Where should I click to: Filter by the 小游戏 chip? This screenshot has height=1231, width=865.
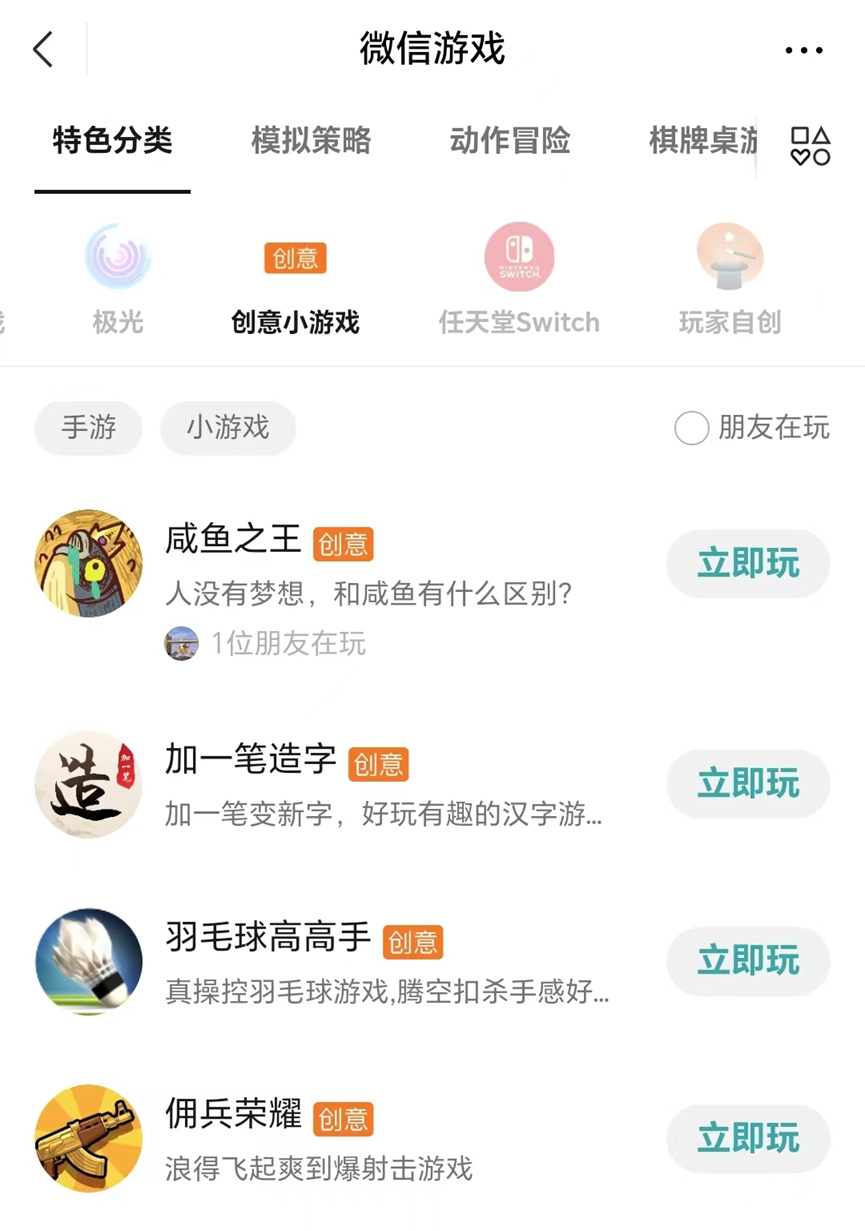pos(228,428)
